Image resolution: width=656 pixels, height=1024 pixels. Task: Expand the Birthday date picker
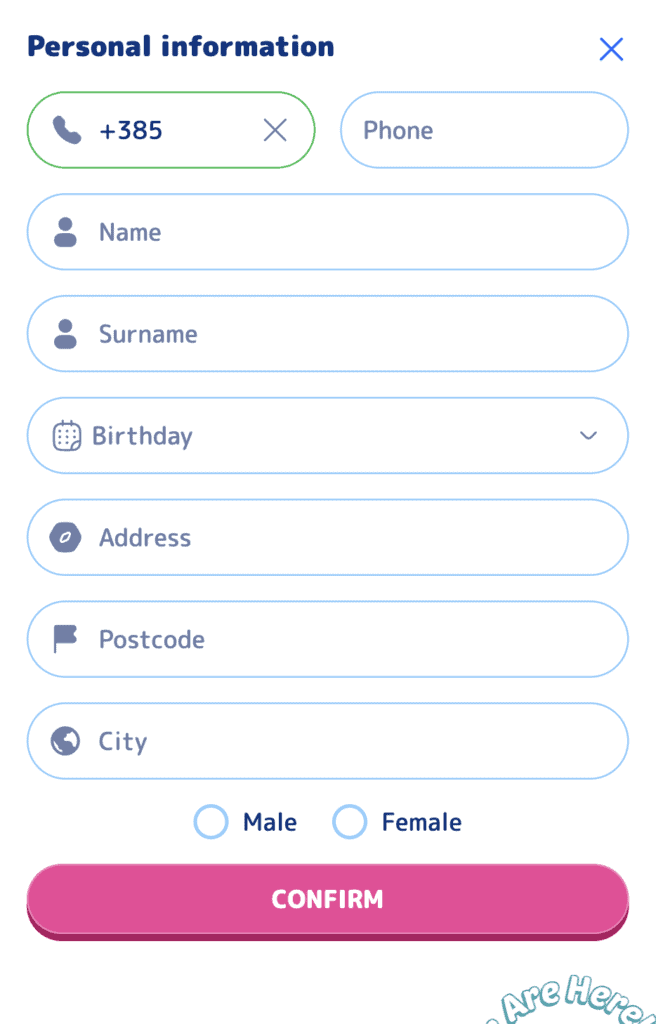click(x=328, y=436)
